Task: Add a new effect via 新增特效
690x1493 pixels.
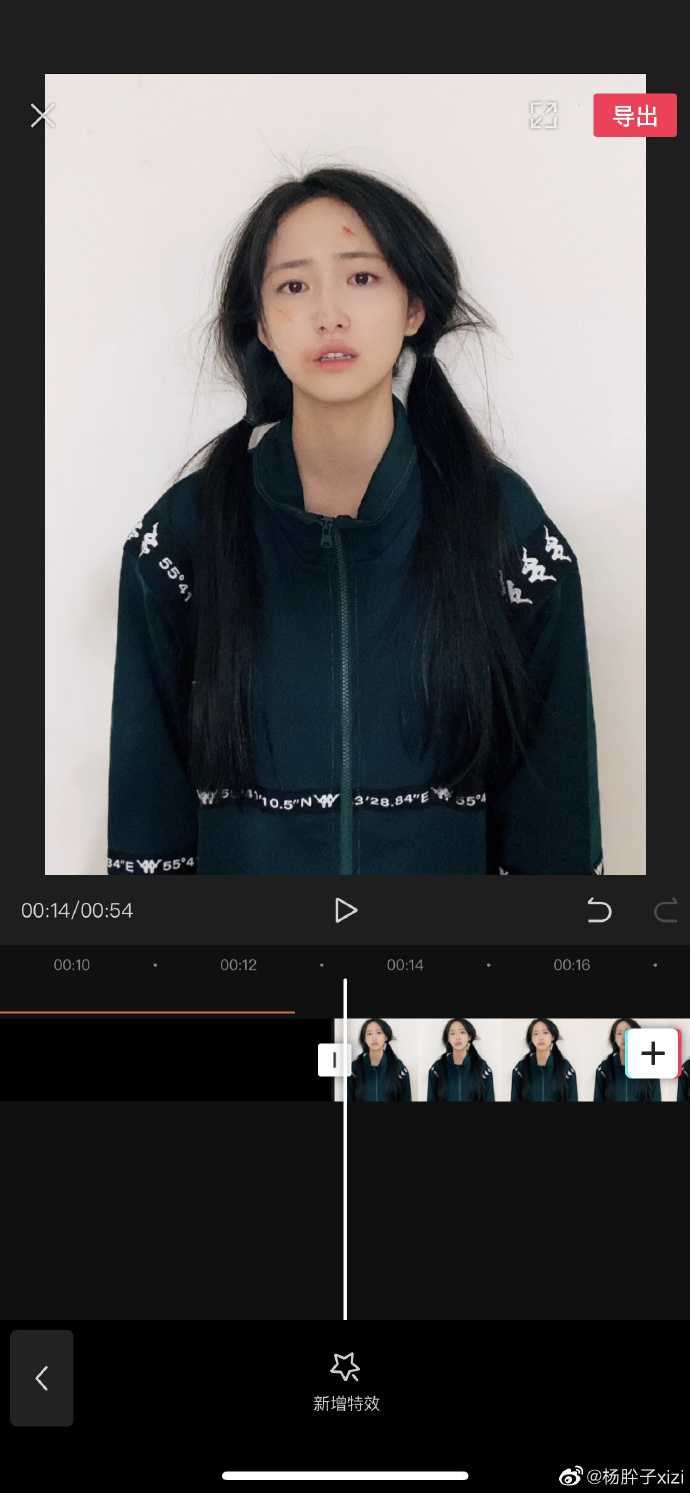Action: pos(346,1380)
